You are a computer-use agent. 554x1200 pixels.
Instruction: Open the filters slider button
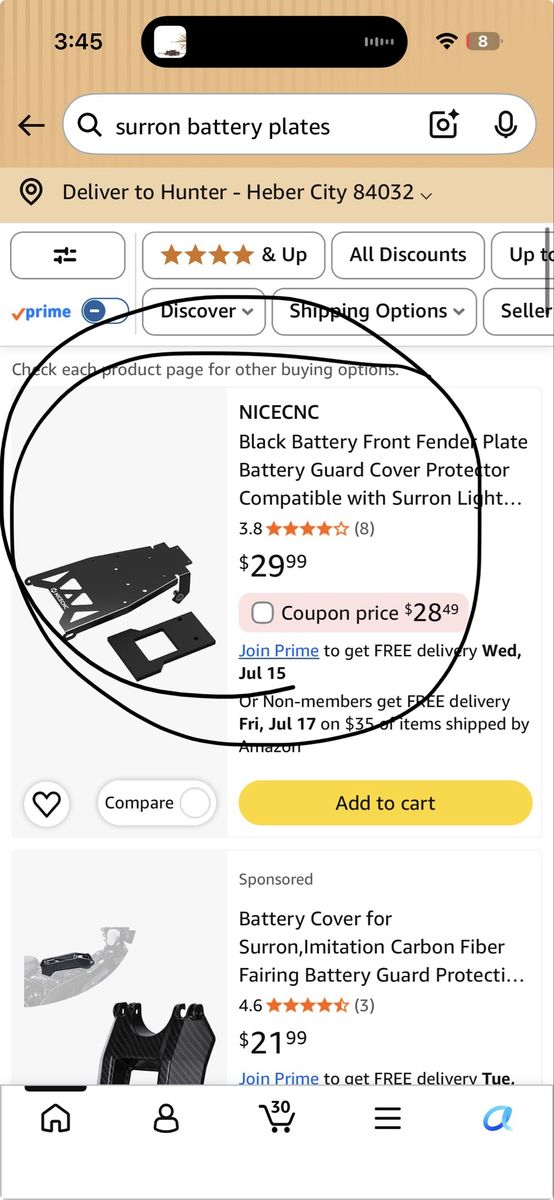[x=67, y=256]
